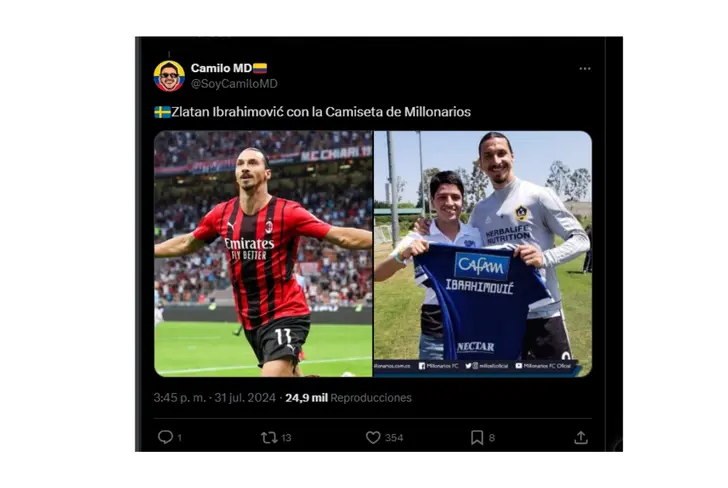The width and height of the screenshot is (728, 488).
Task: Repost this tweet
Action: coord(269,437)
